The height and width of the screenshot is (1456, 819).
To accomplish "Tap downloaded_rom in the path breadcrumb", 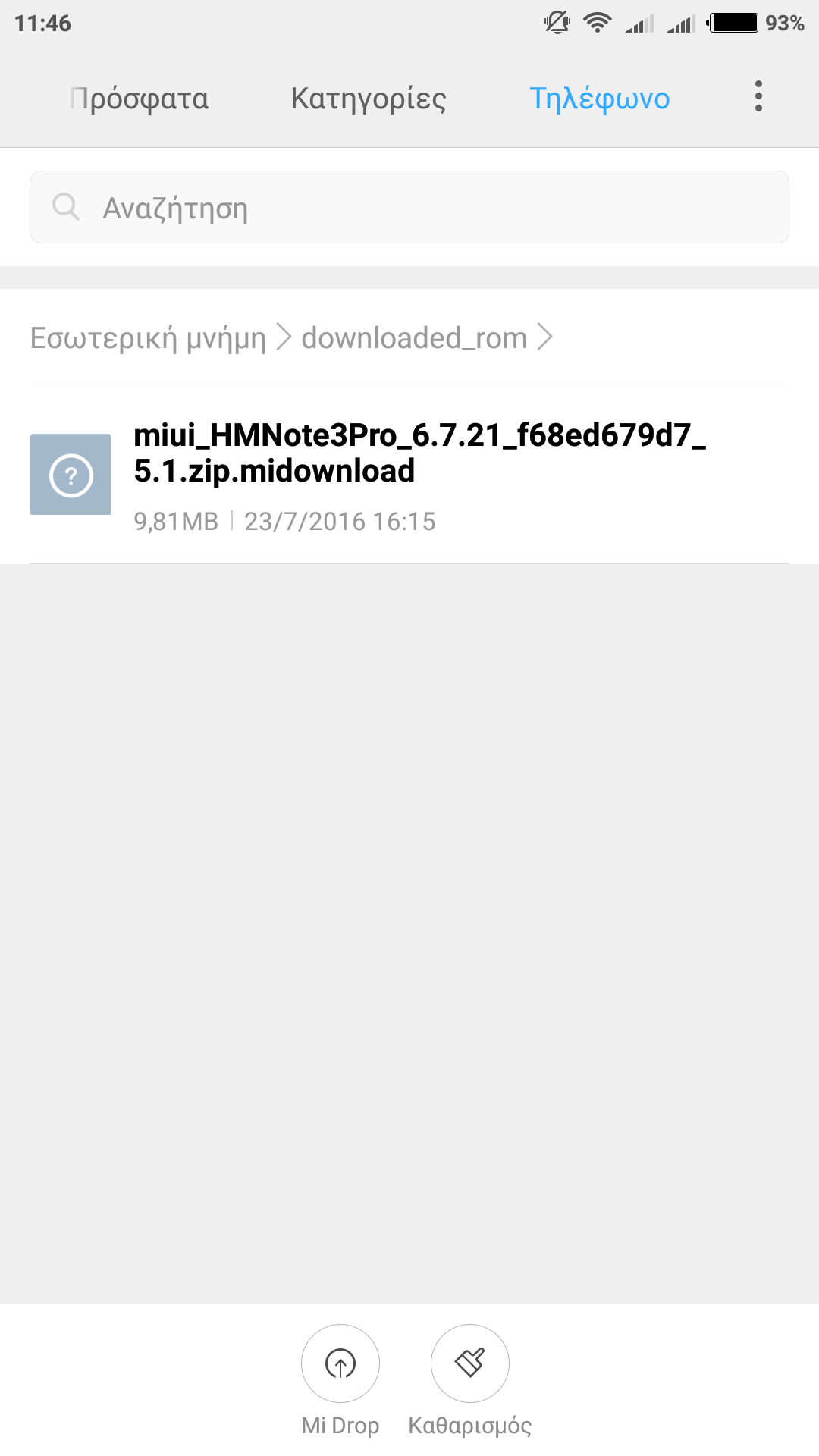I will click(414, 338).
